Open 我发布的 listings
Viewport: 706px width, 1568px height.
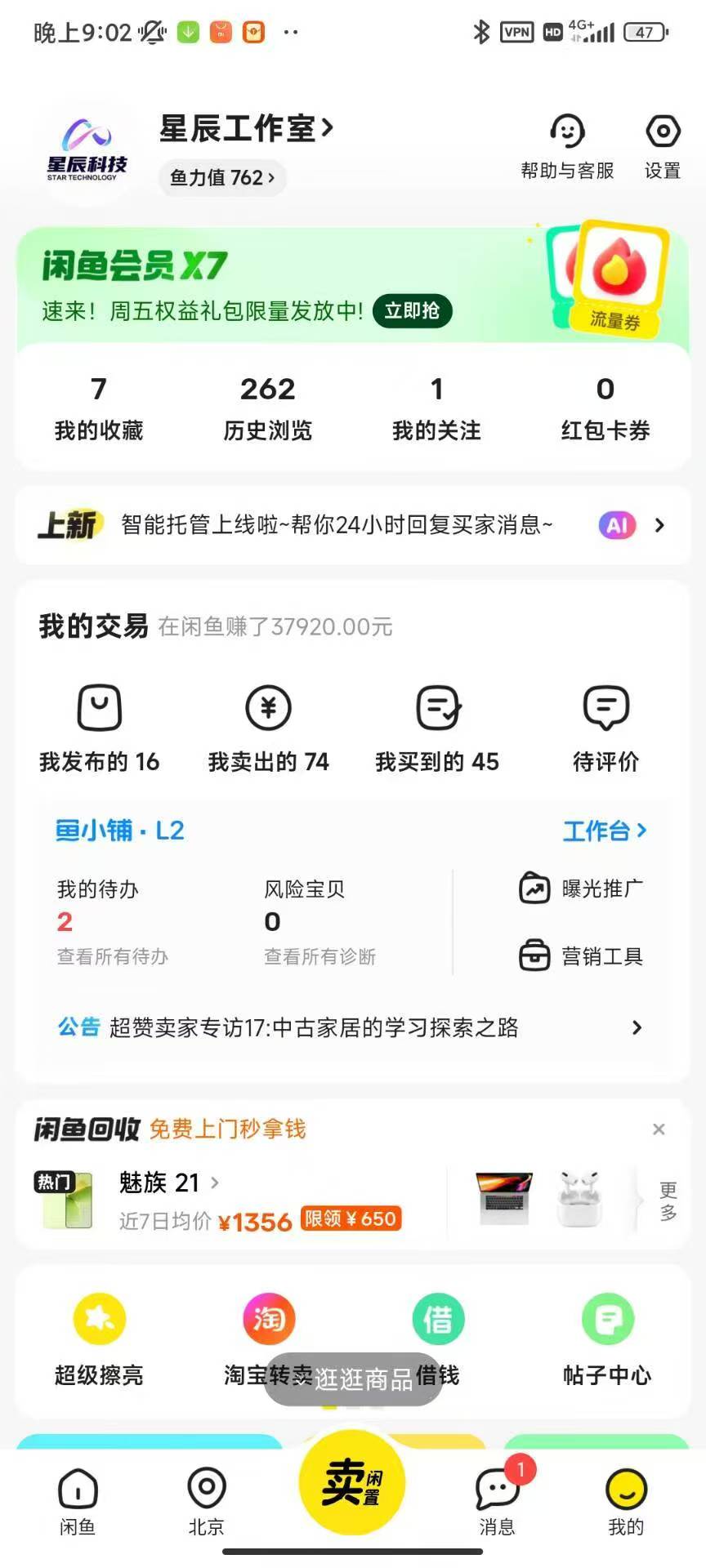tap(99, 728)
